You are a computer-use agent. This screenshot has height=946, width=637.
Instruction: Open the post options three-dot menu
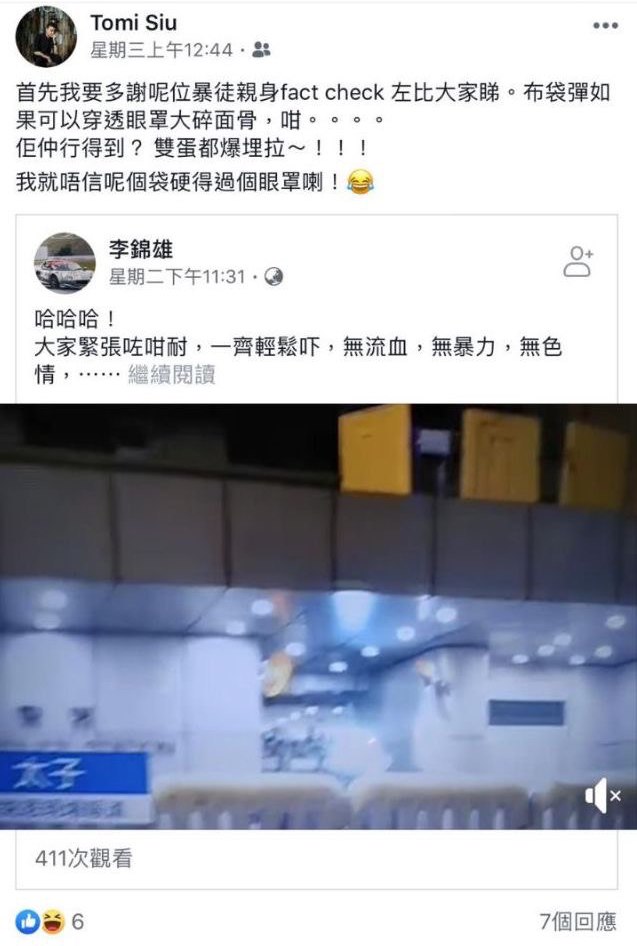point(605,25)
